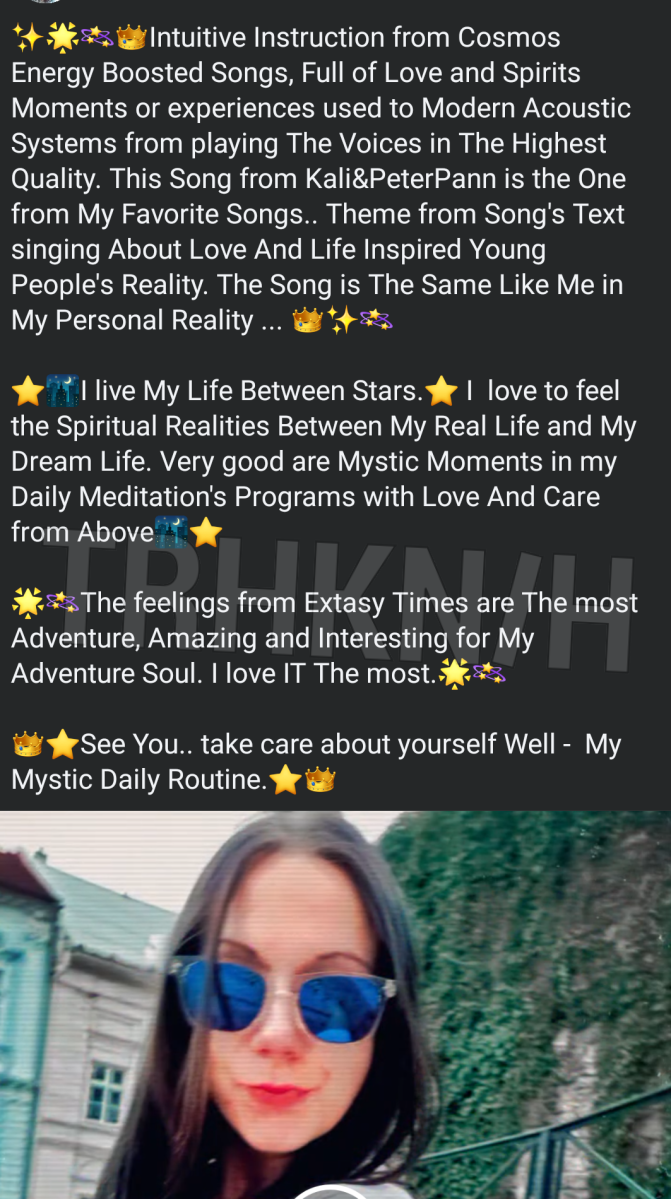Tap the play circle on the video
671x1199 pixels.
coord(333,1192)
